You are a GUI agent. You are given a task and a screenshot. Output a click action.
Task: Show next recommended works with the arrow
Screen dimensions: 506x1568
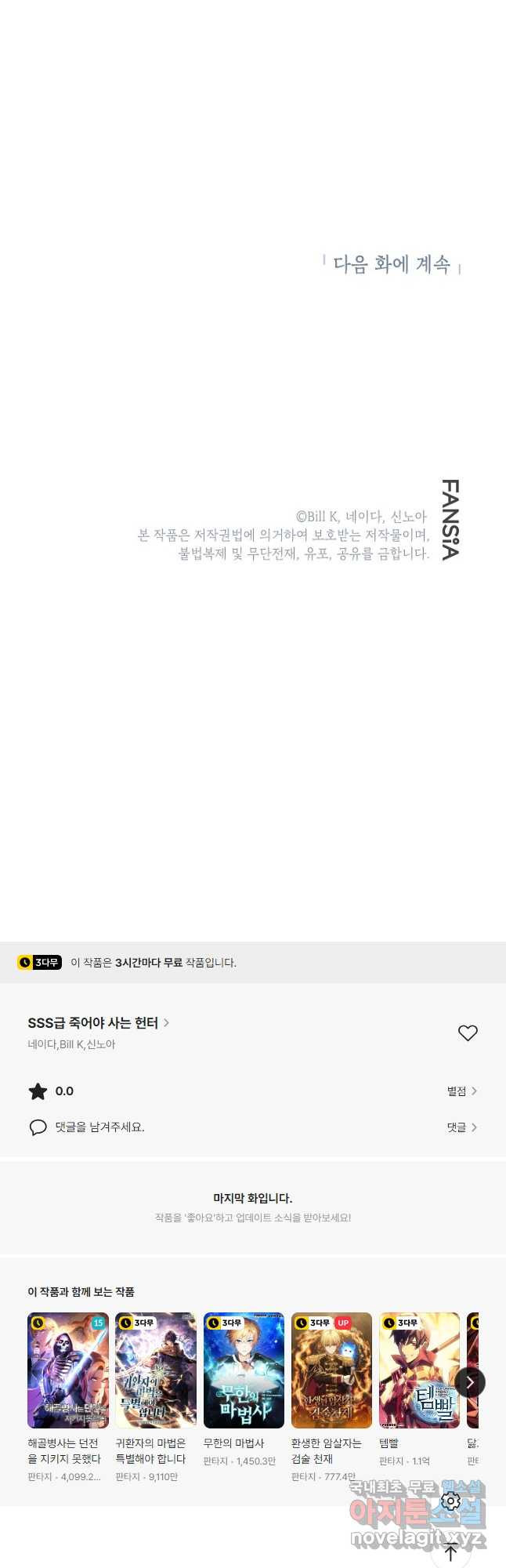[x=470, y=1382]
